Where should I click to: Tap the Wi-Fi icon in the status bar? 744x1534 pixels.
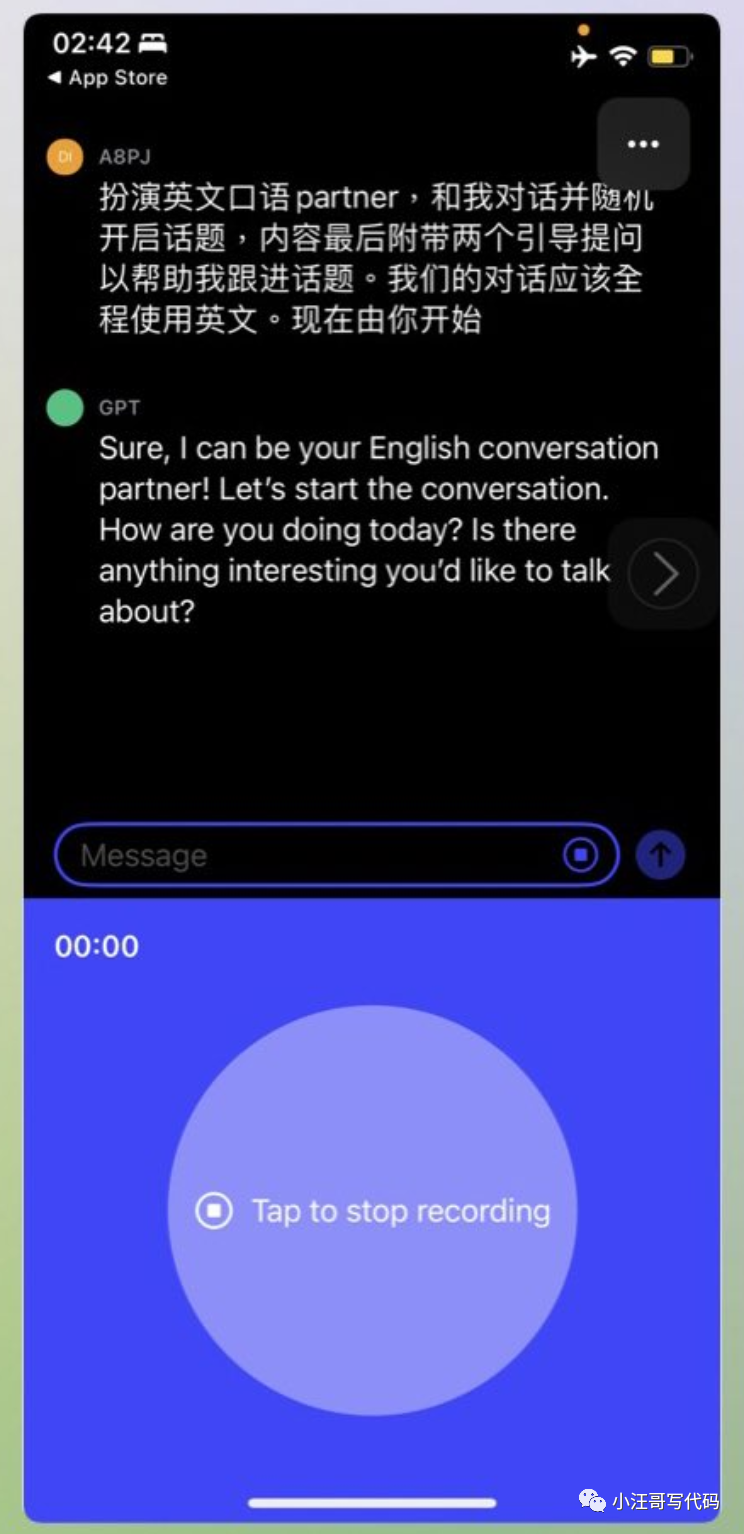[x=622, y=57]
